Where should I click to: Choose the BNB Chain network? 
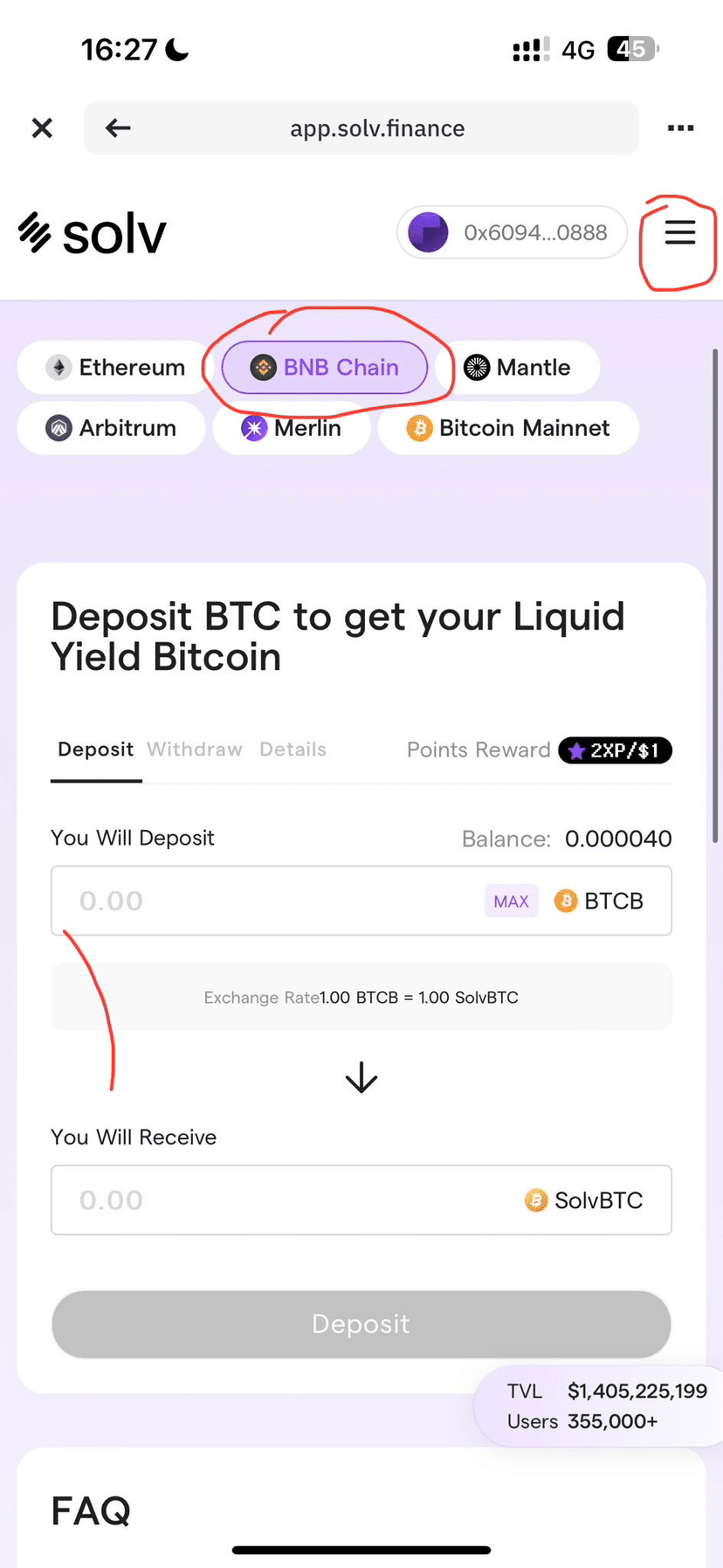pos(325,368)
